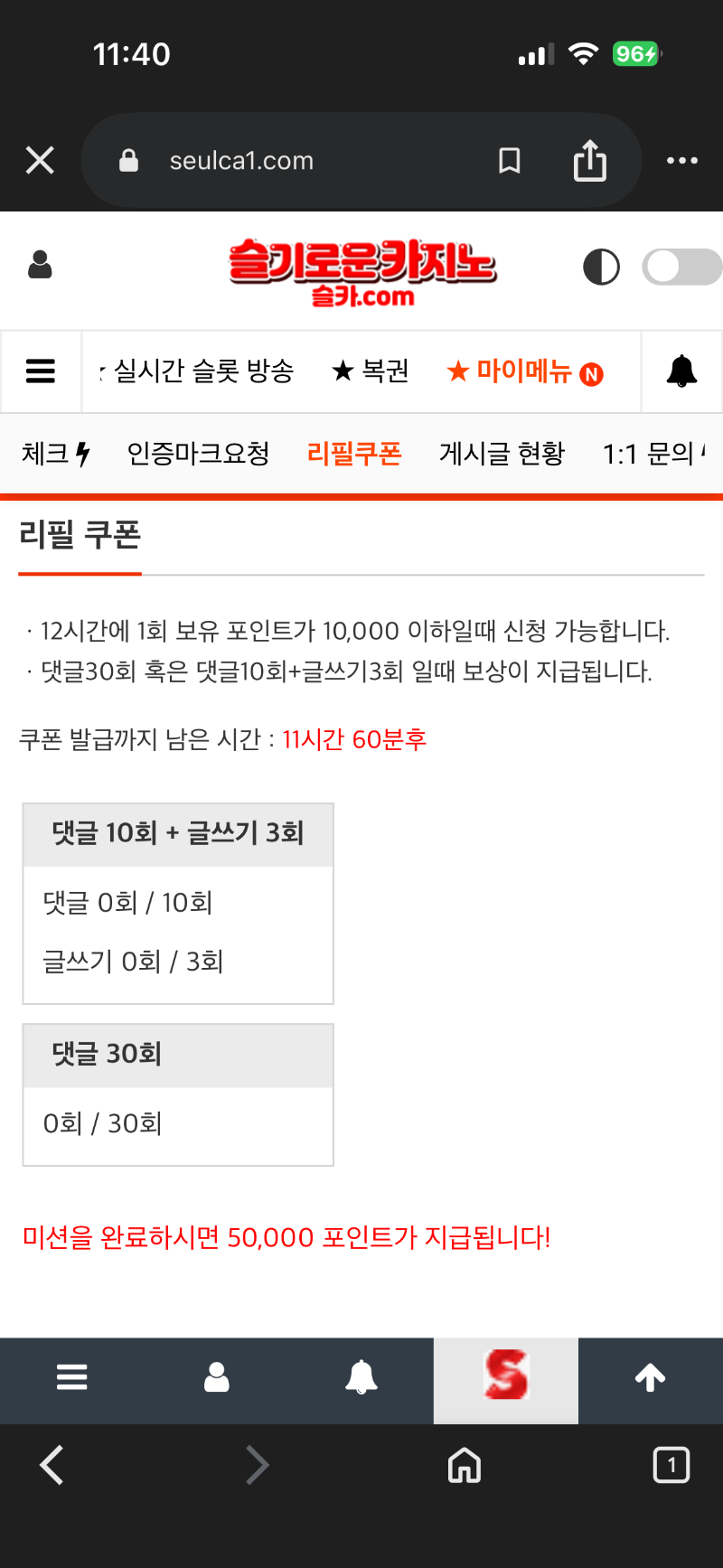Go back to the previous page
This screenshot has height=1568, width=723.
pyautogui.click(x=52, y=1465)
